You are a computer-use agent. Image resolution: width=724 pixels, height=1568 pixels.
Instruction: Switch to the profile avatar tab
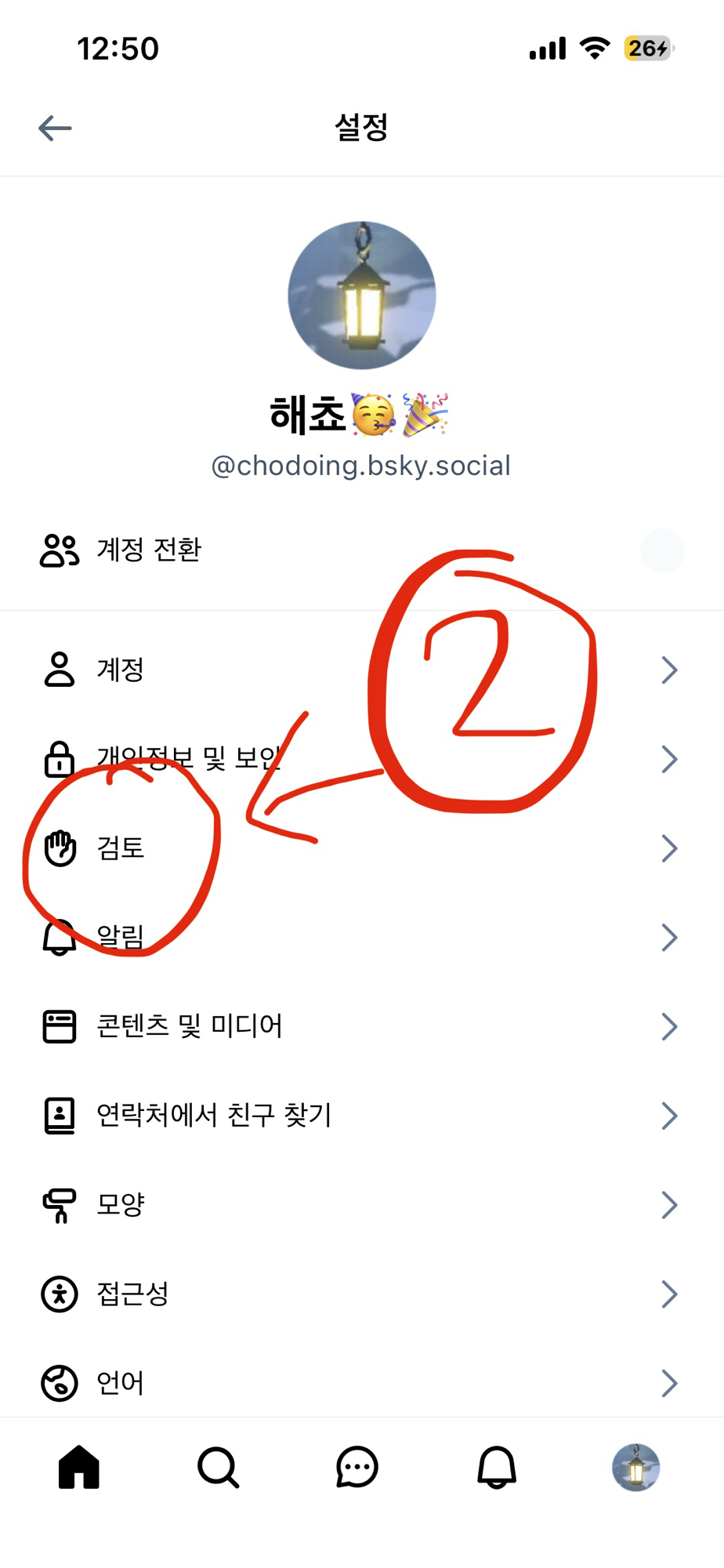635,1467
